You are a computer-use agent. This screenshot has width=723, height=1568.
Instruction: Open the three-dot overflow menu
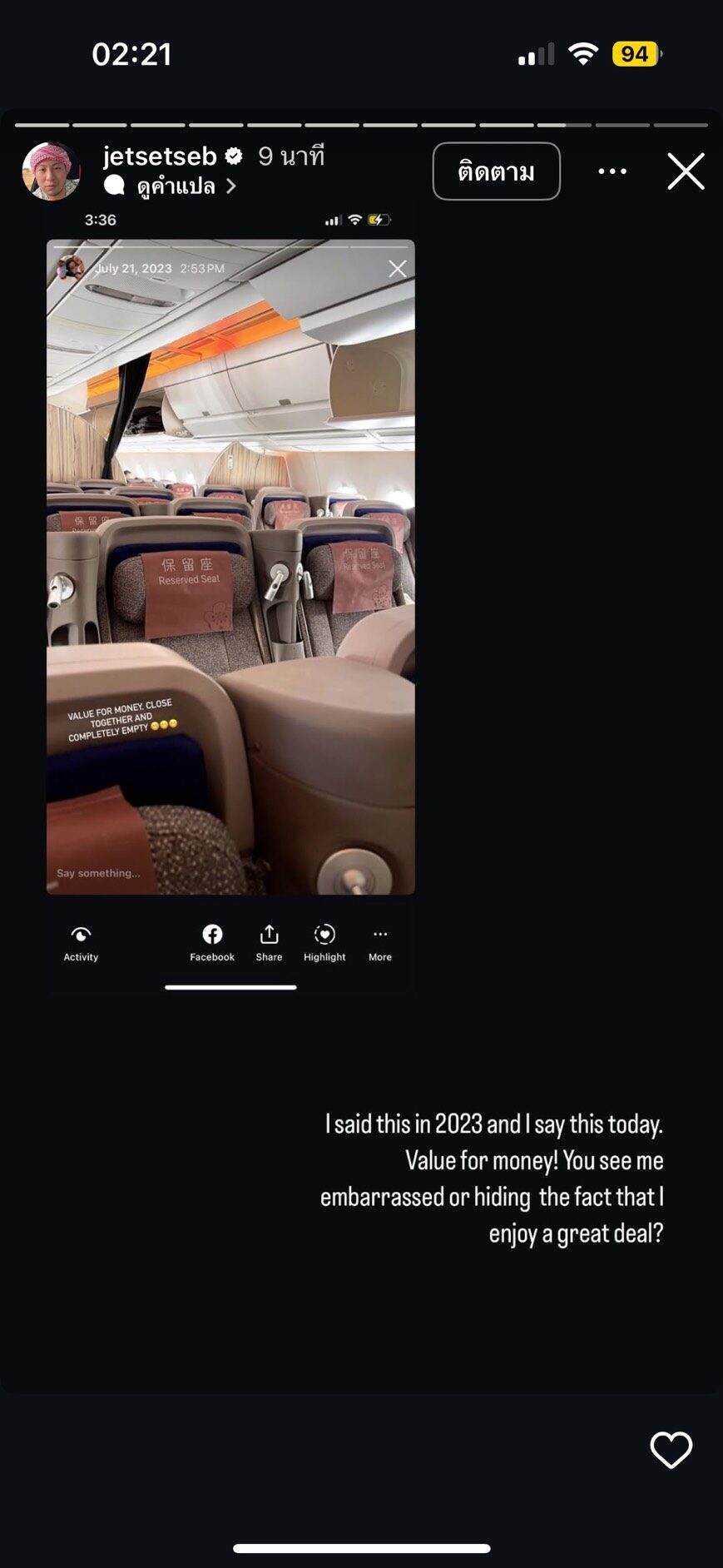612,171
